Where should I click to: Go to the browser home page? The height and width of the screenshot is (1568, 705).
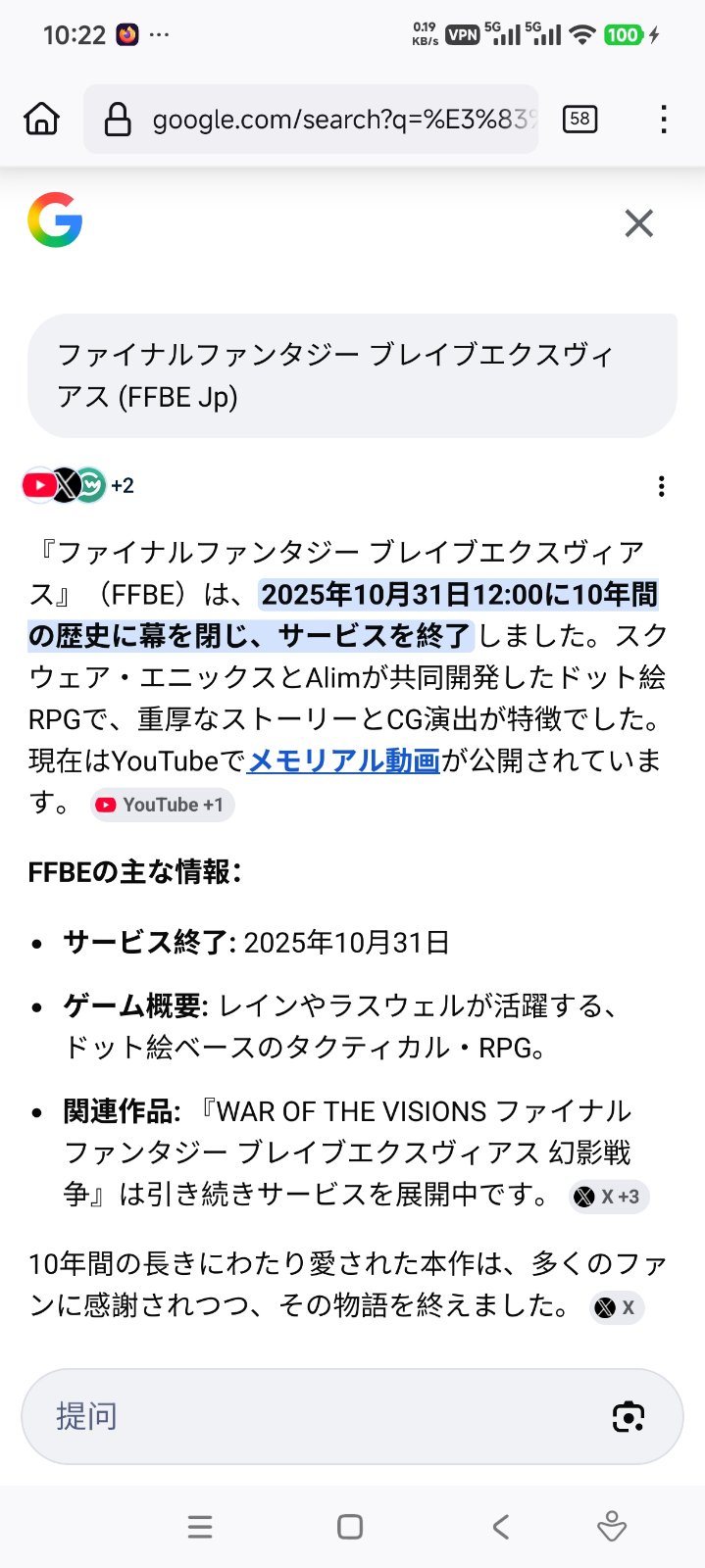pyautogui.click(x=41, y=120)
